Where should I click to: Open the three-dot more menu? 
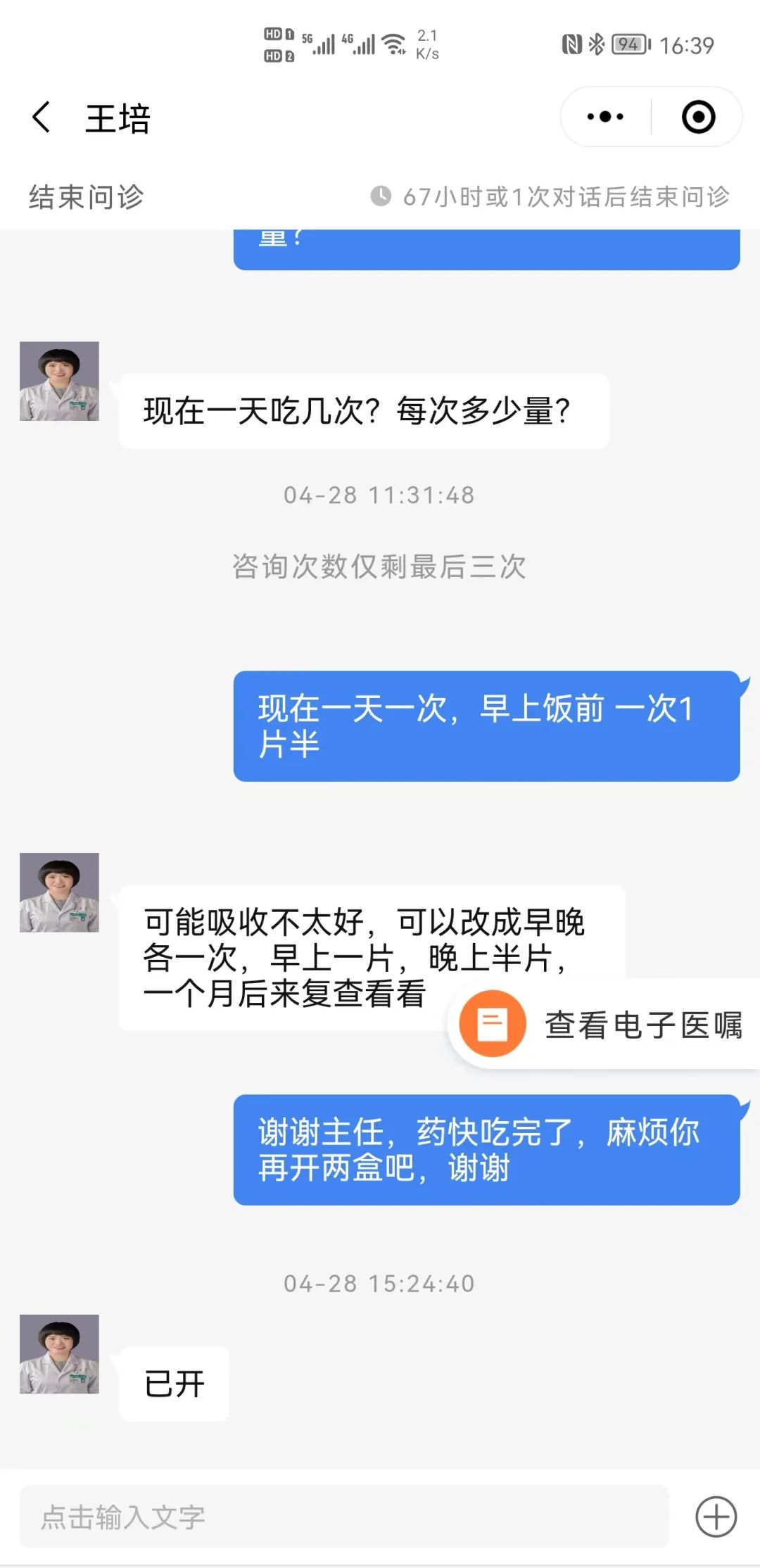click(605, 117)
